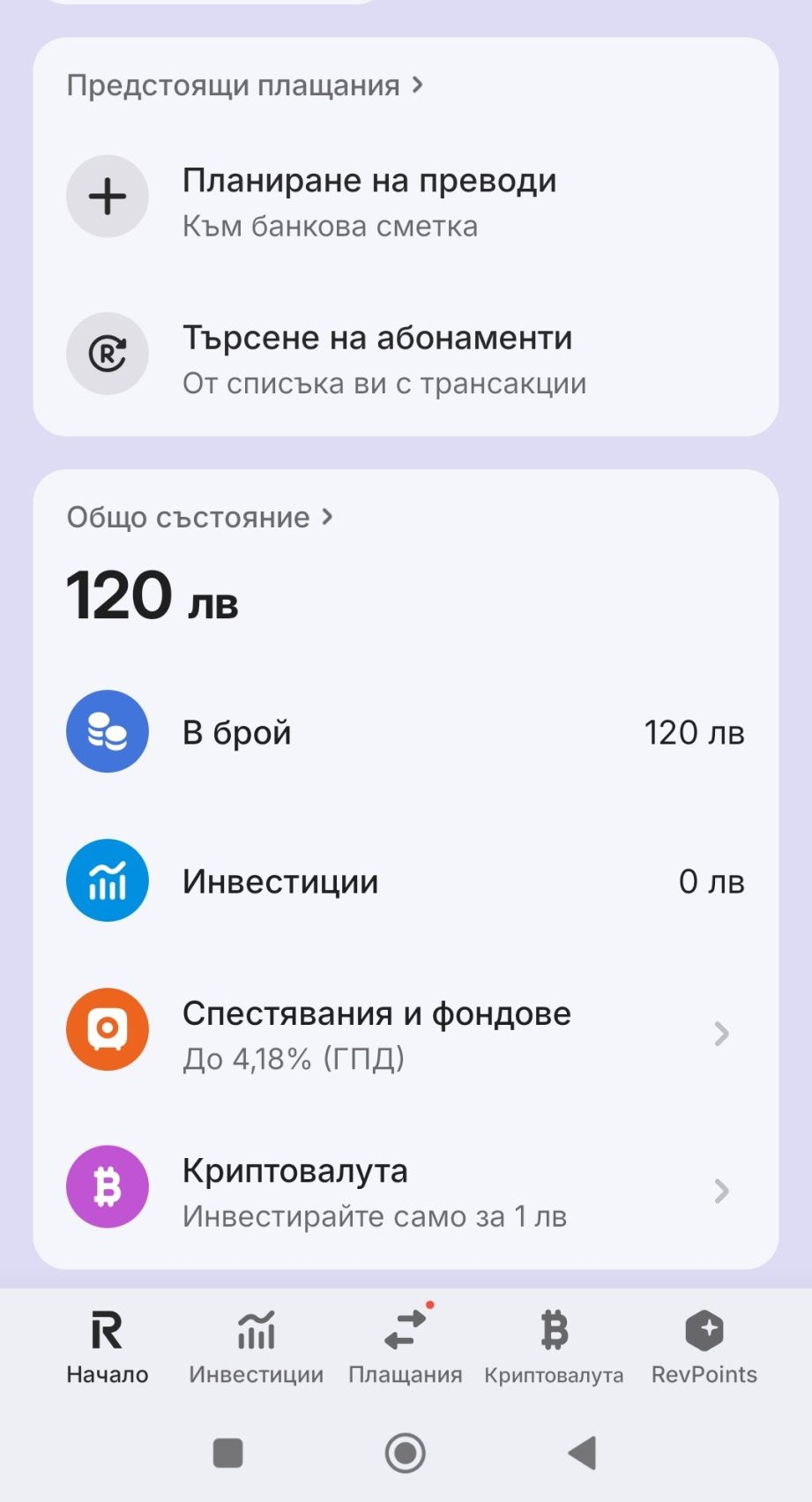Screen dimensions: 812x1502
Task: Open Спестявания и фондове
Action: pos(406,1032)
